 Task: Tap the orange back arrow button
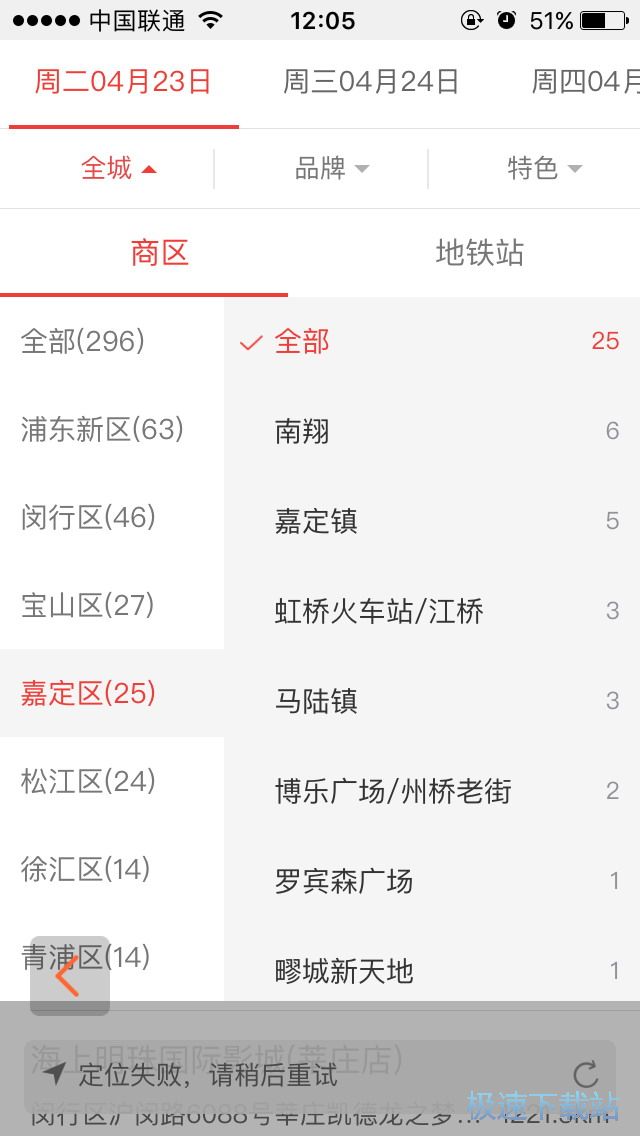68,976
